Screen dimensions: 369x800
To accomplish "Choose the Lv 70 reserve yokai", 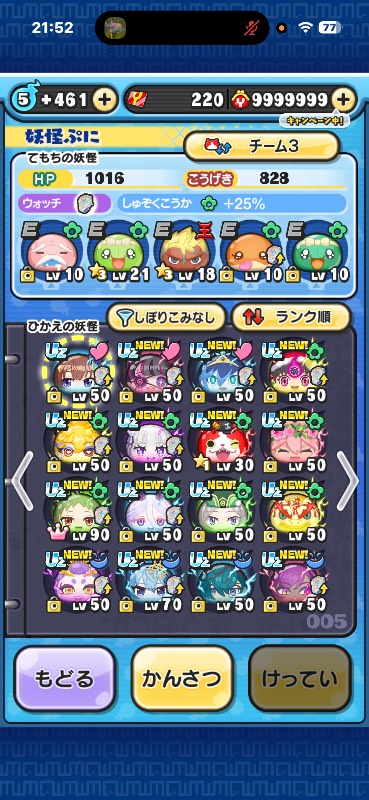I will [x=150, y=582].
